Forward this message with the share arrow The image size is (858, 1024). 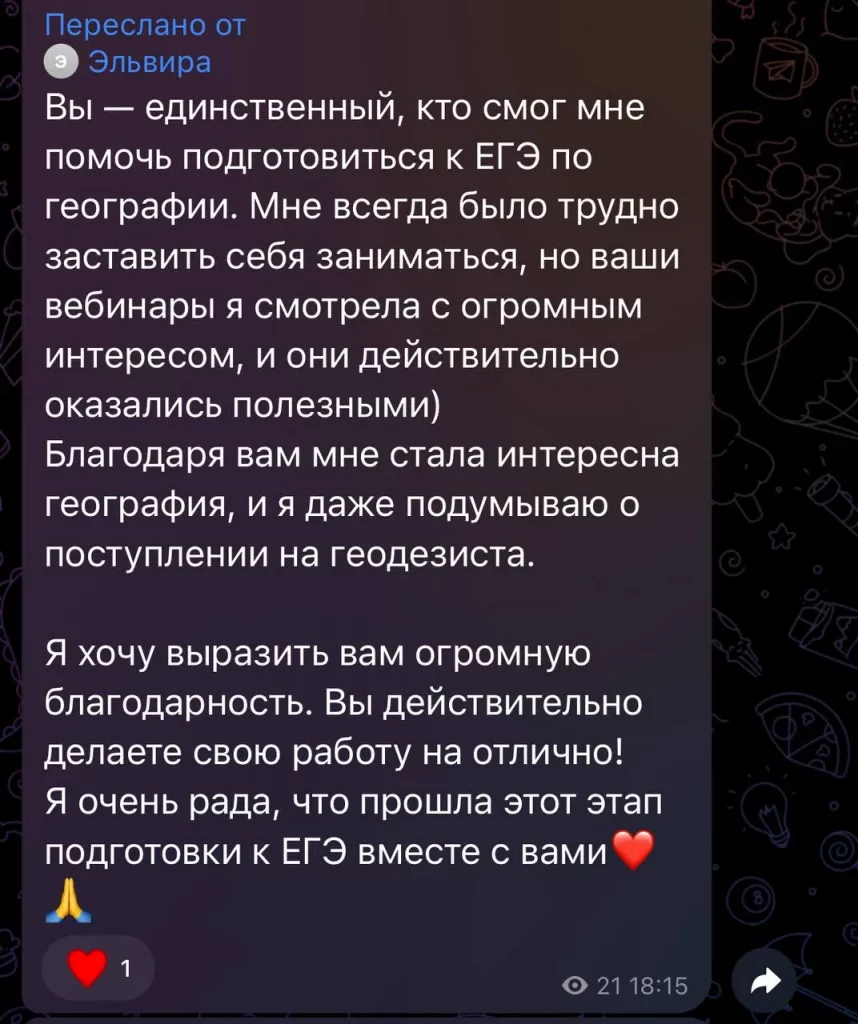coord(765,983)
